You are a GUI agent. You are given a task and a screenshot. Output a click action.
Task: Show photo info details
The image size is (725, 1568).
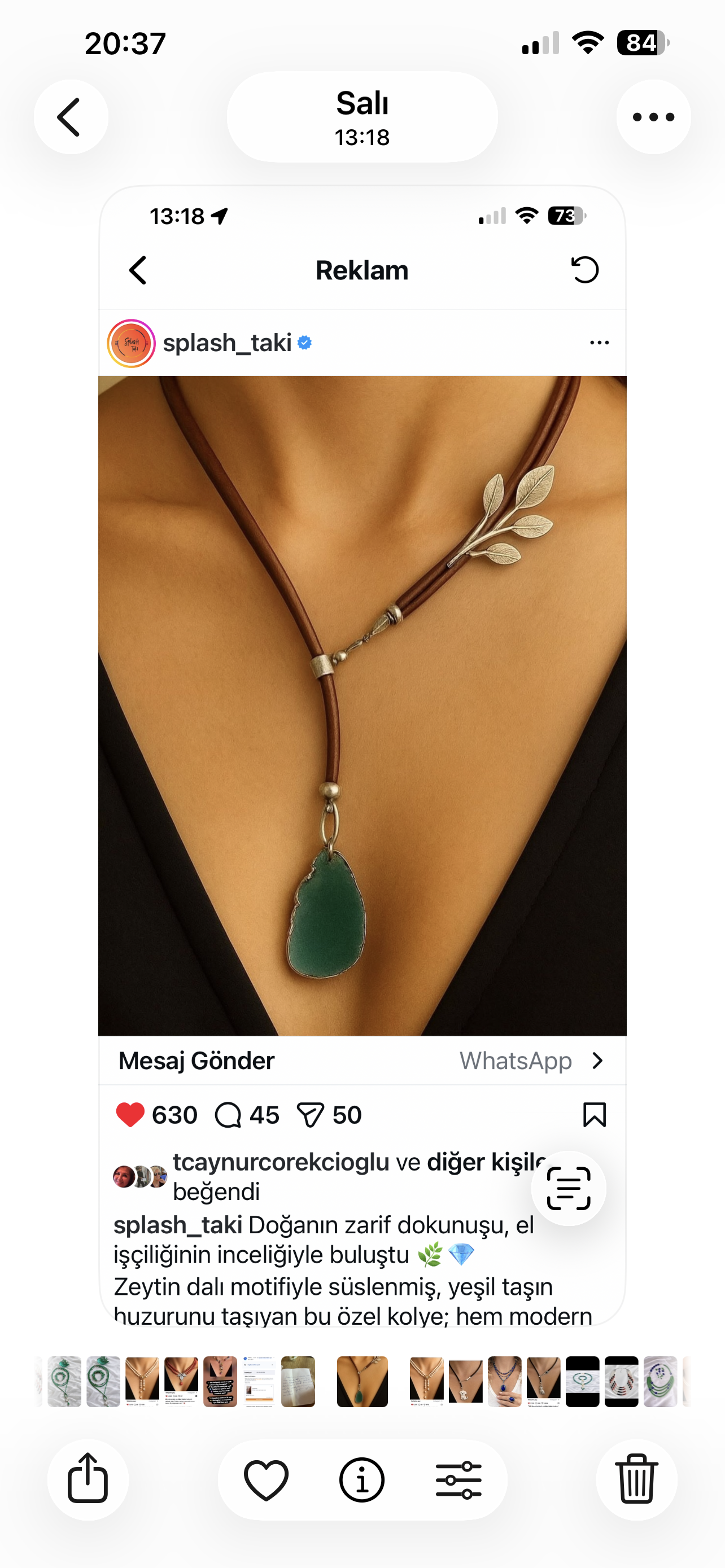(x=362, y=1479)
